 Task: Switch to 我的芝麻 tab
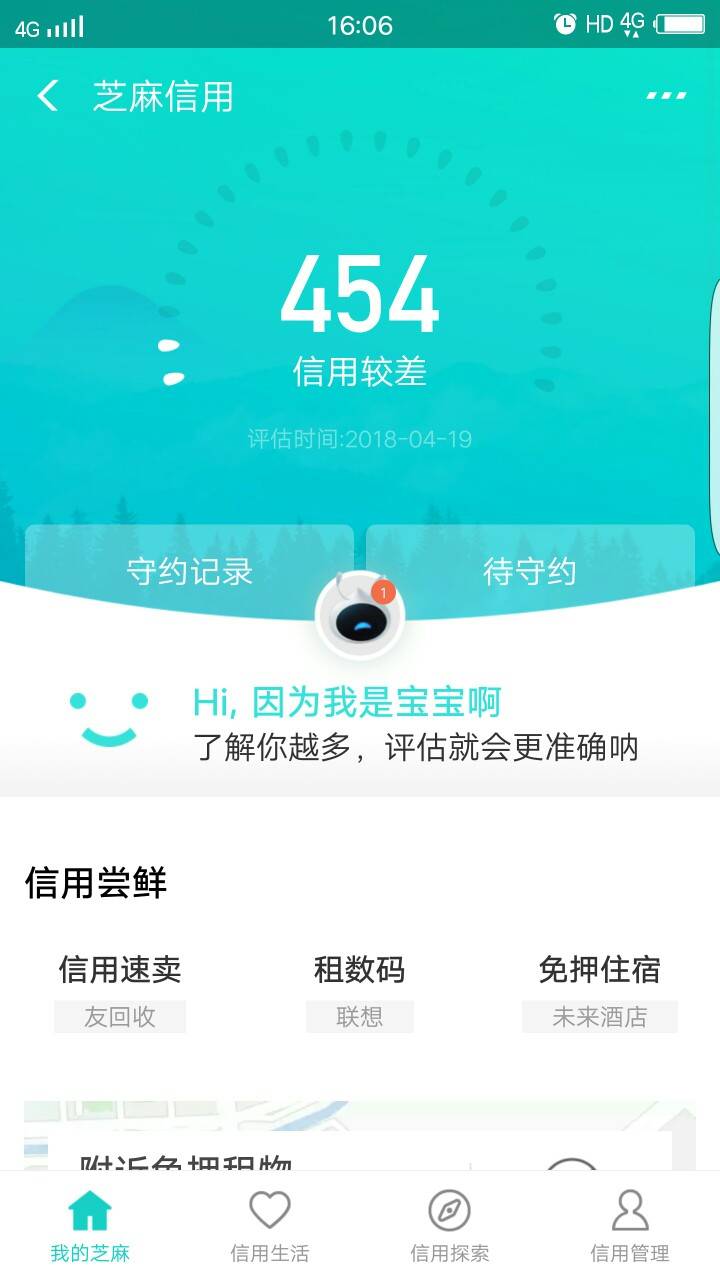(90, 1226)
